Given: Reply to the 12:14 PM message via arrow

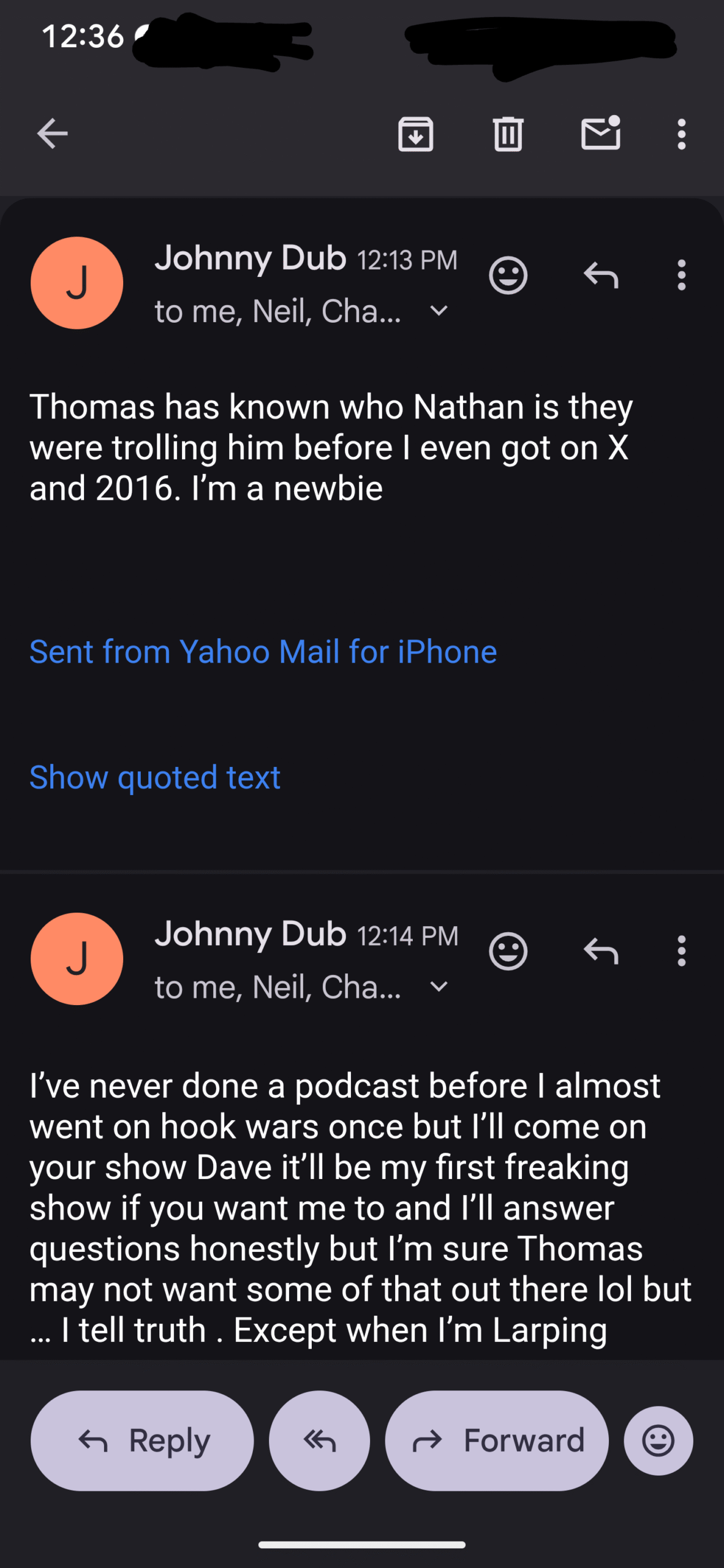Looking at the screenshot, I should click(600, 951).
